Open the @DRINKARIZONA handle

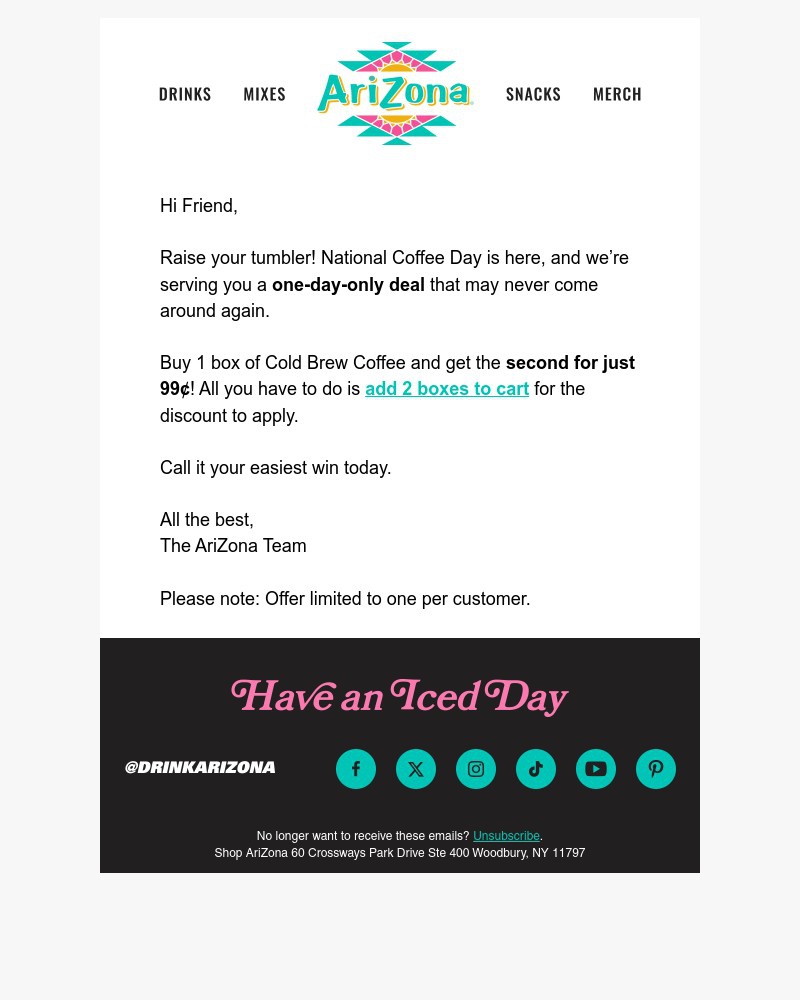200,768
